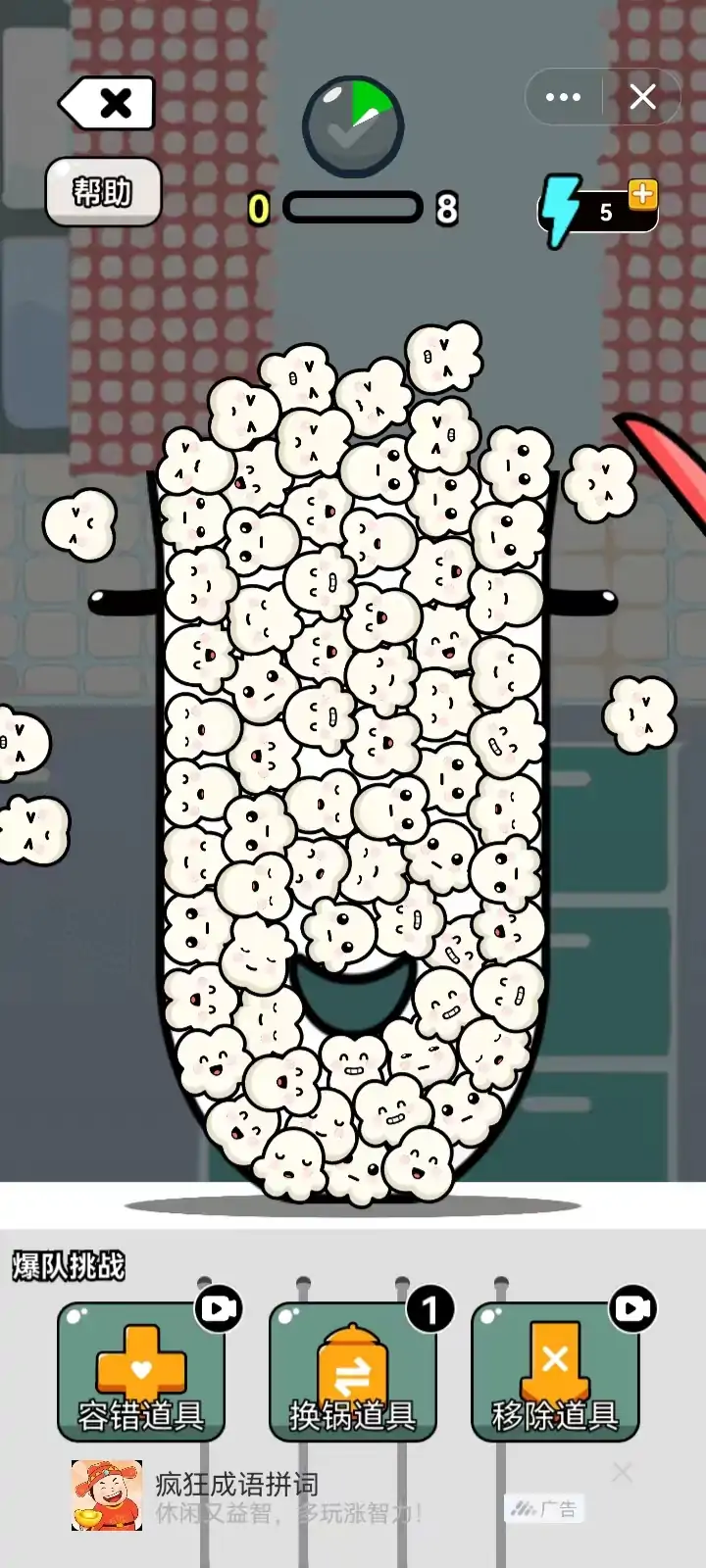Open the 疯狂成语拼词 ad banner
The width and height of the screenshot is (706, 1568).
(294, 1497)
